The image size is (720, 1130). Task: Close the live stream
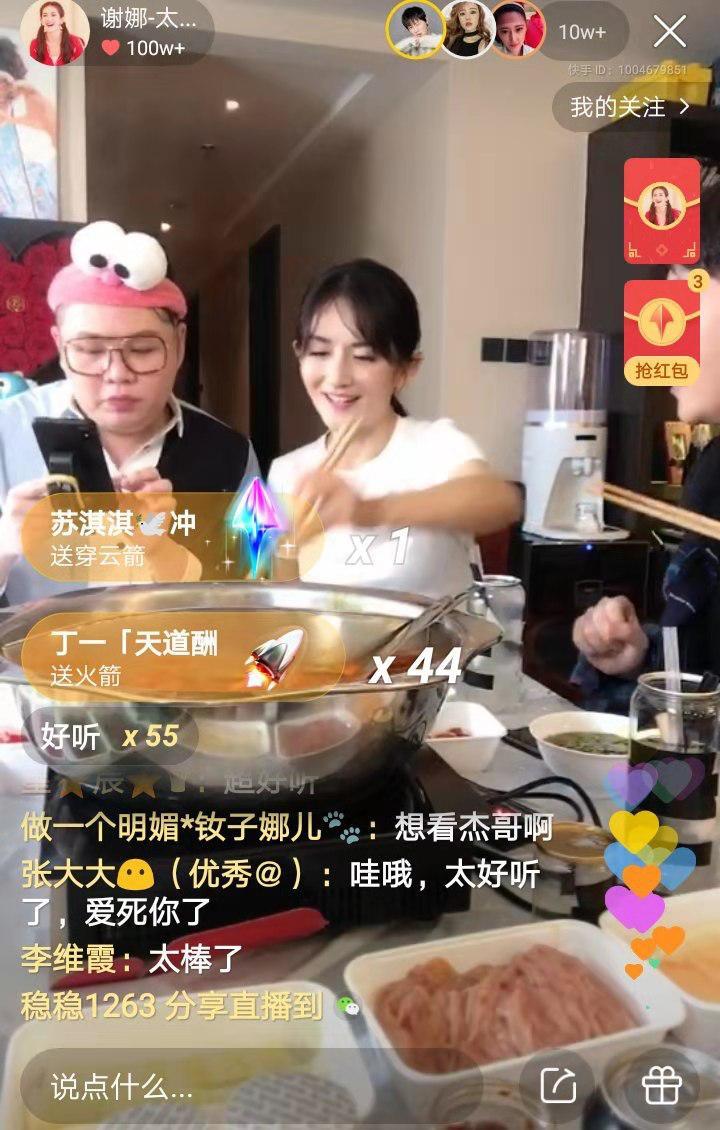tap(669, 31)
